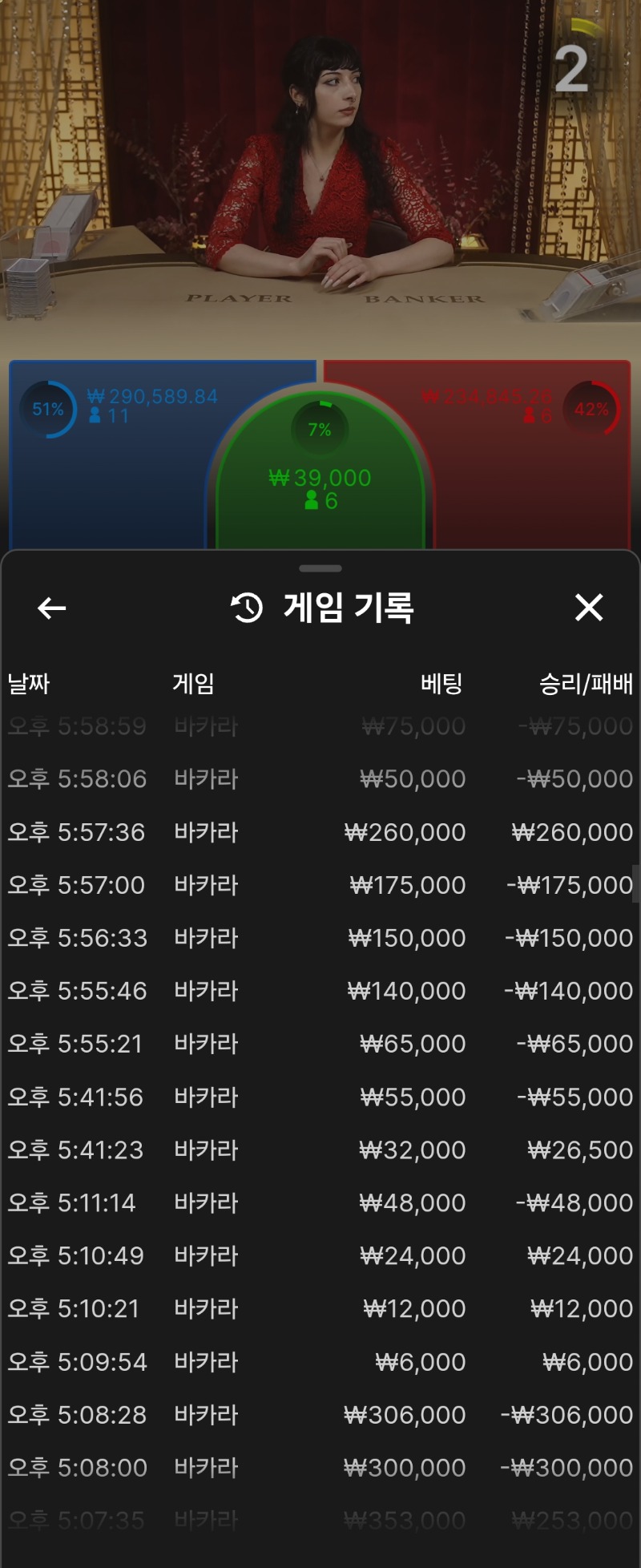Image resolution: width=641 pixels, height=1568 pixels.
Task: Select the 5:55:46 ₩140,000 record
Action: pyautogui.click(x=320, y=991)
